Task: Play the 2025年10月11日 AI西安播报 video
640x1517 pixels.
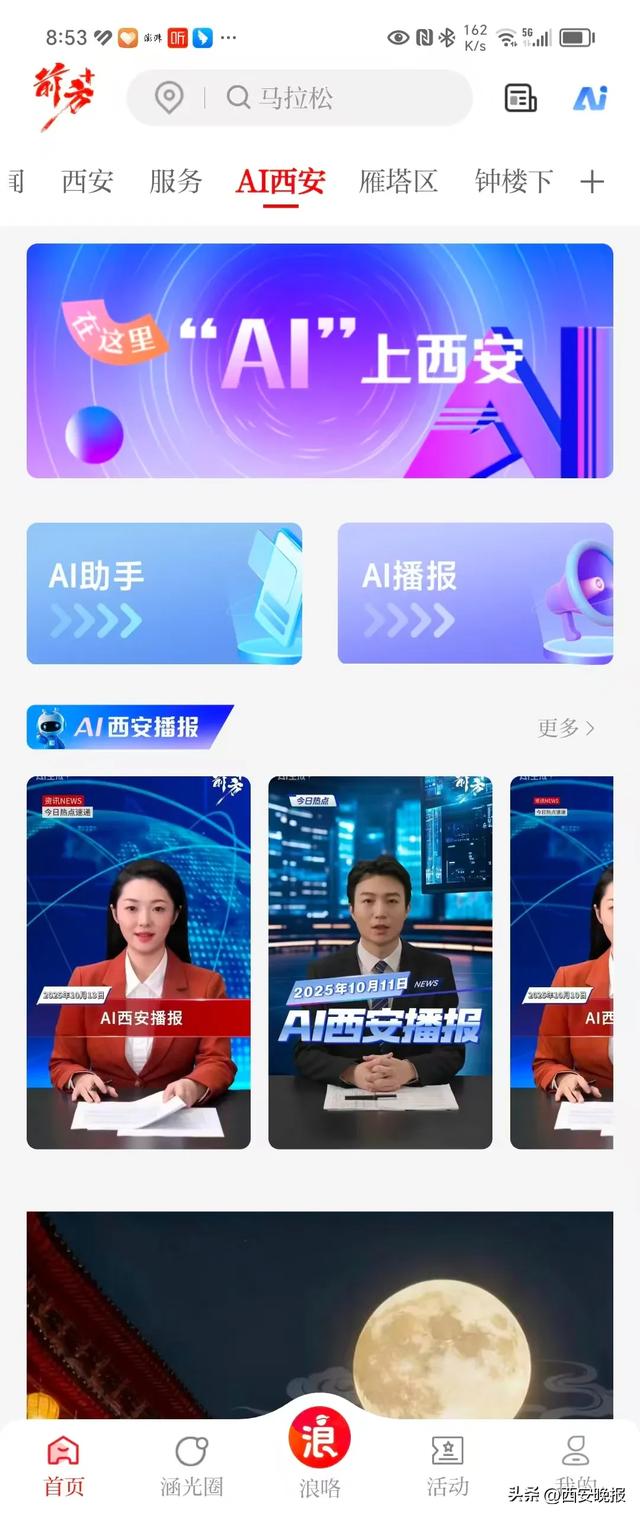Action: click(380, 962)
